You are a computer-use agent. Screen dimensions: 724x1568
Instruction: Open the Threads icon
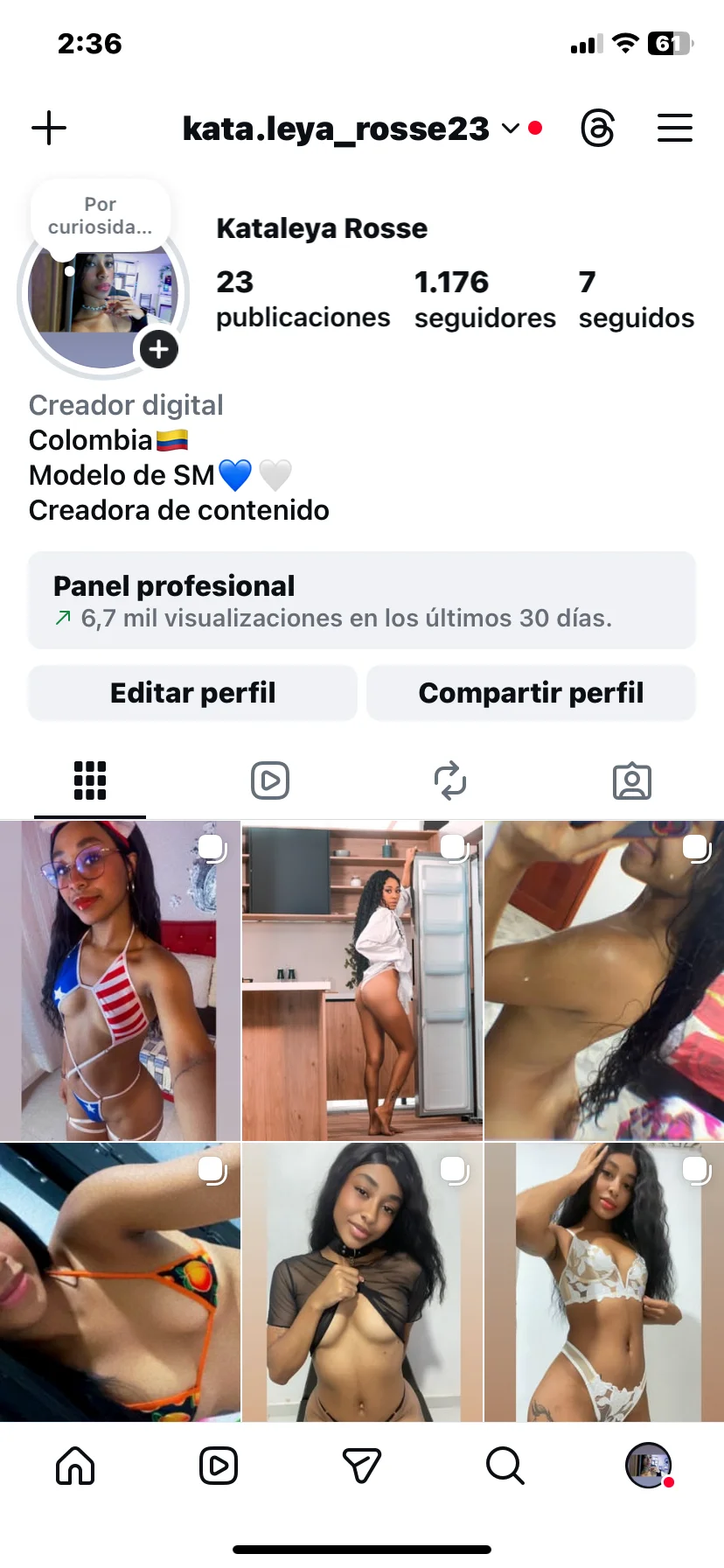click(598, 129)
